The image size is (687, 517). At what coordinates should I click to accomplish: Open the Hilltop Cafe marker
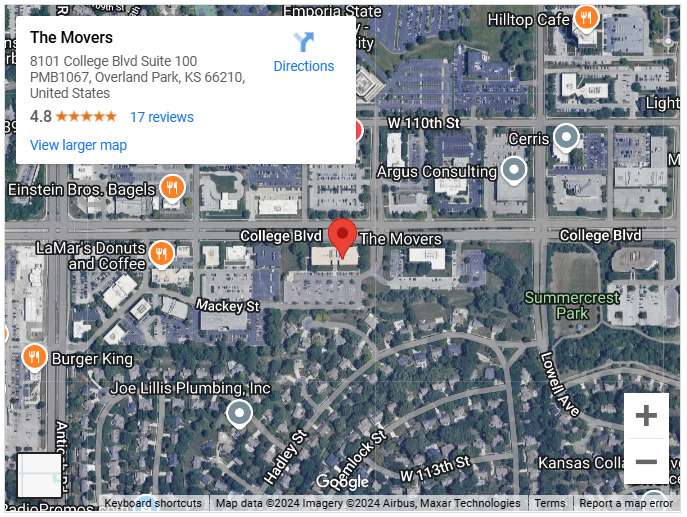pyautogui.click(x=586, y=19)
